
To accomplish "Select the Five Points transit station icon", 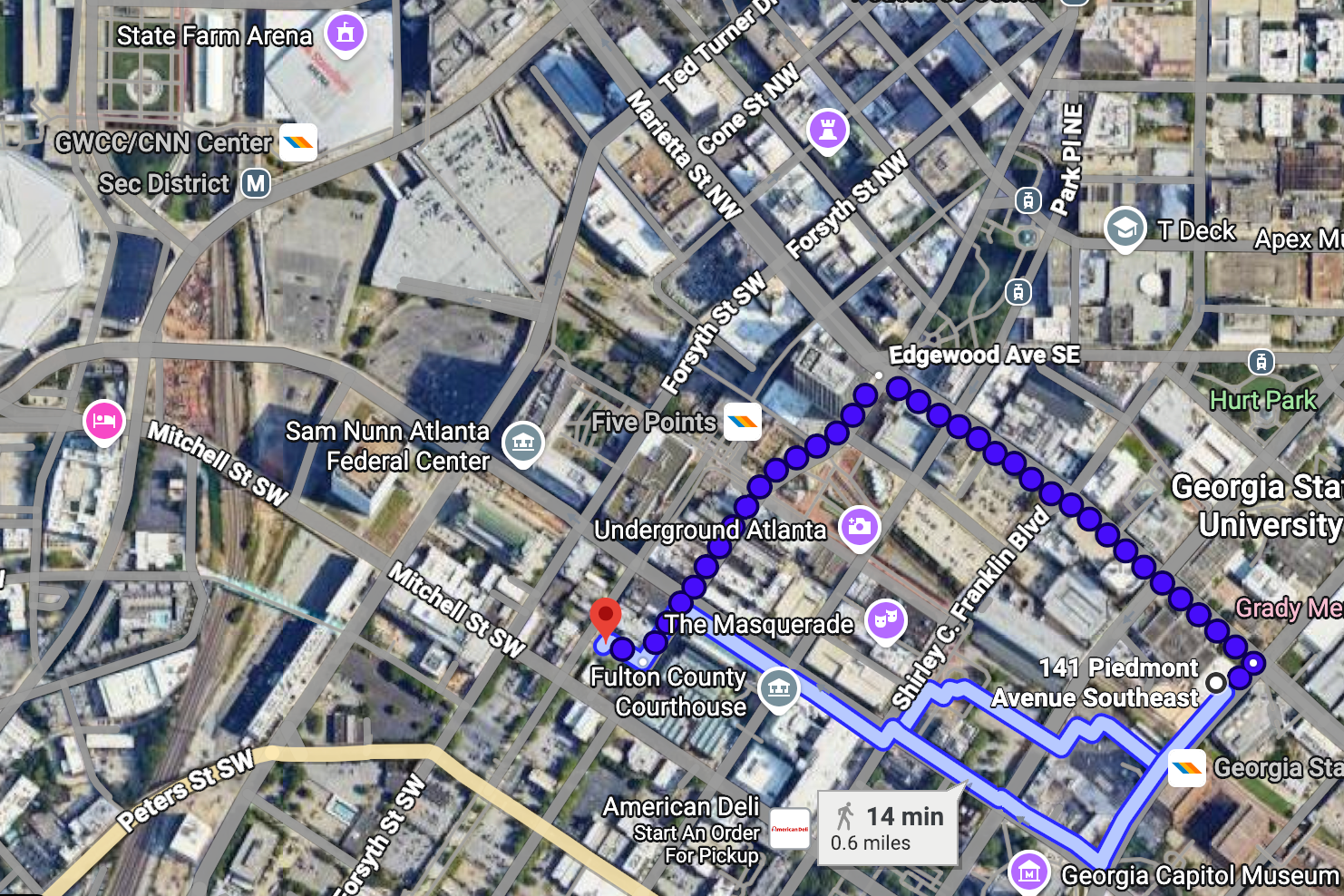I will coord(742,422).
